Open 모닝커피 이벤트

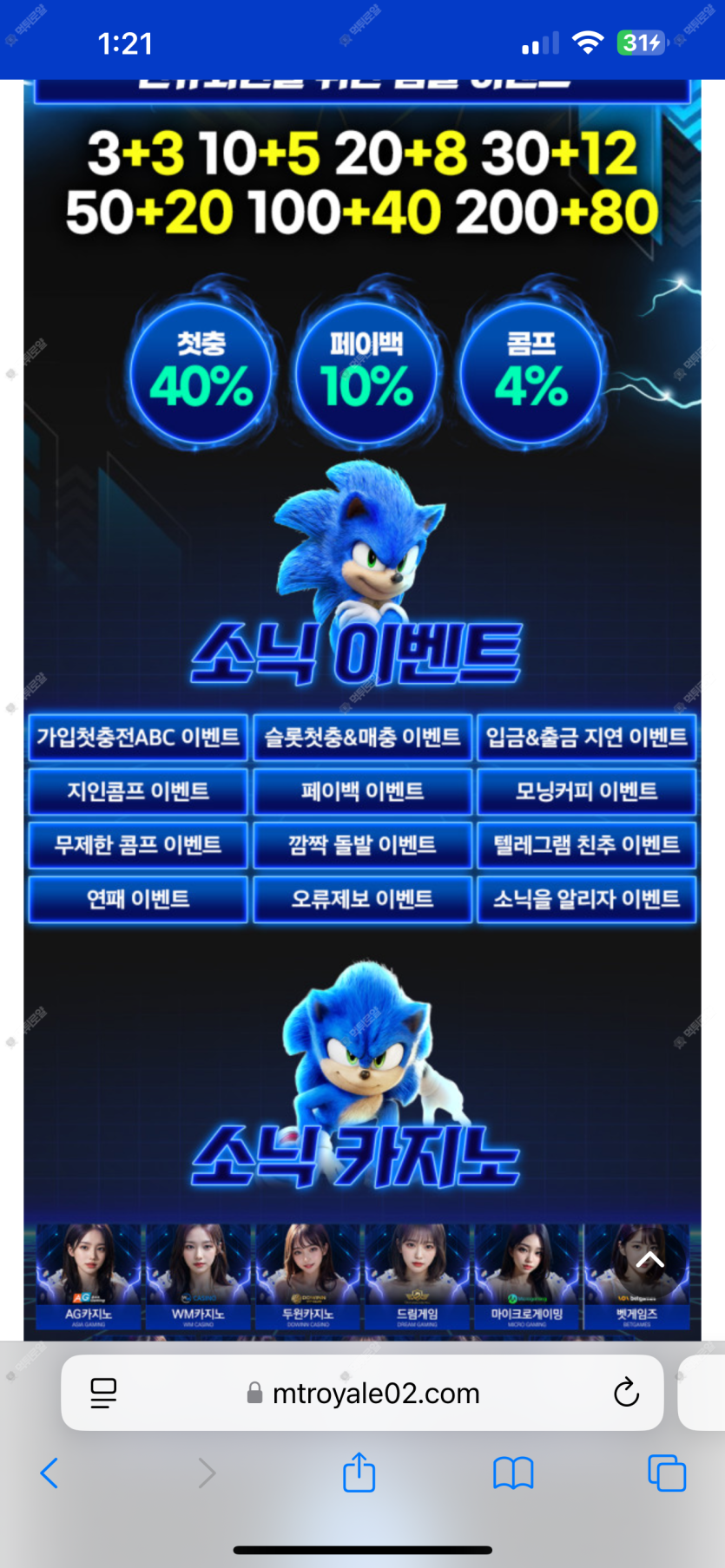coord(586,791)
